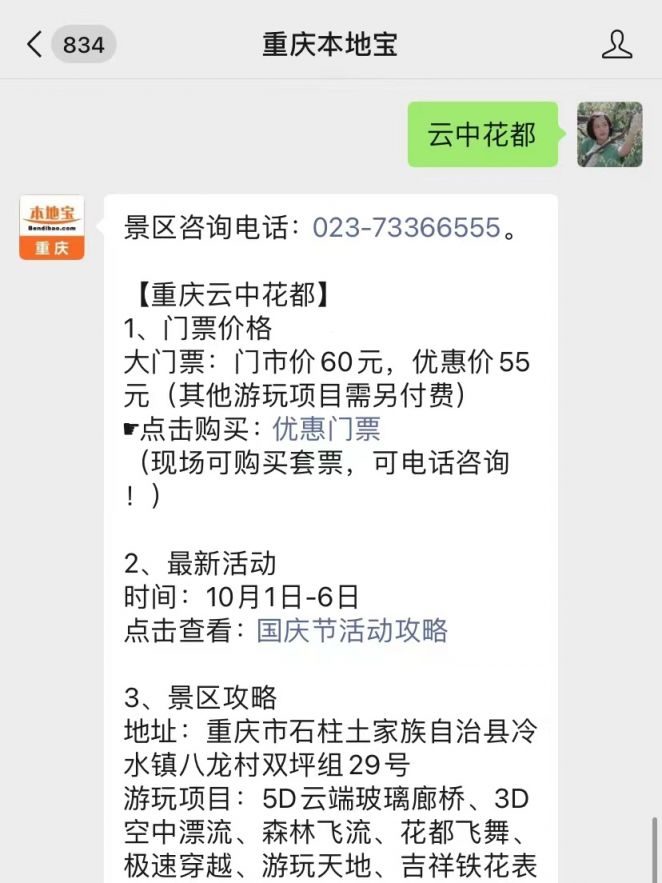Call the number 023-73366555
Image resolution: width=662 pixels, height=883 pixels.
(x=406, y=228)
